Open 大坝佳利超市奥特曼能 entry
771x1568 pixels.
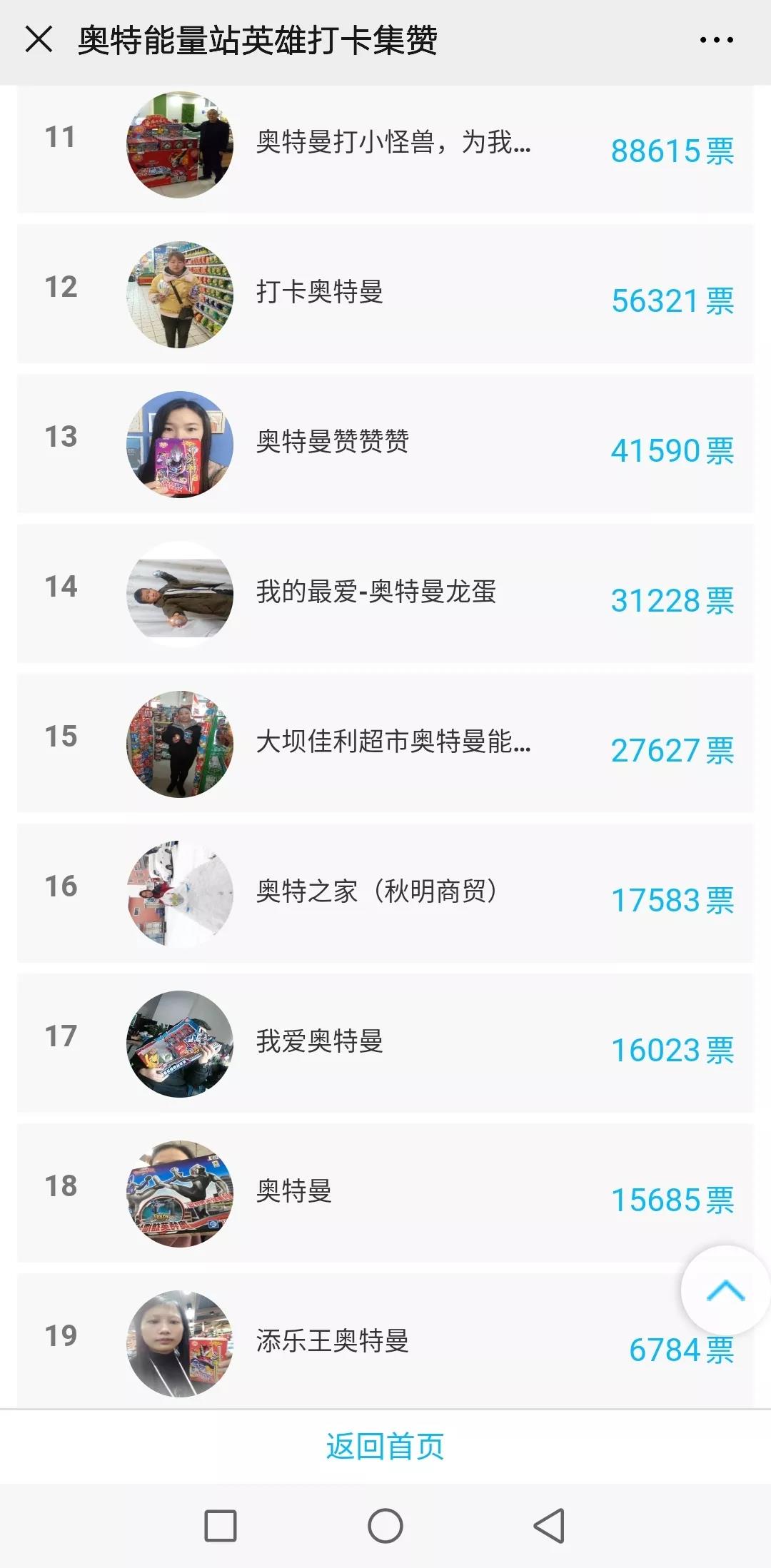click(393, 742)
